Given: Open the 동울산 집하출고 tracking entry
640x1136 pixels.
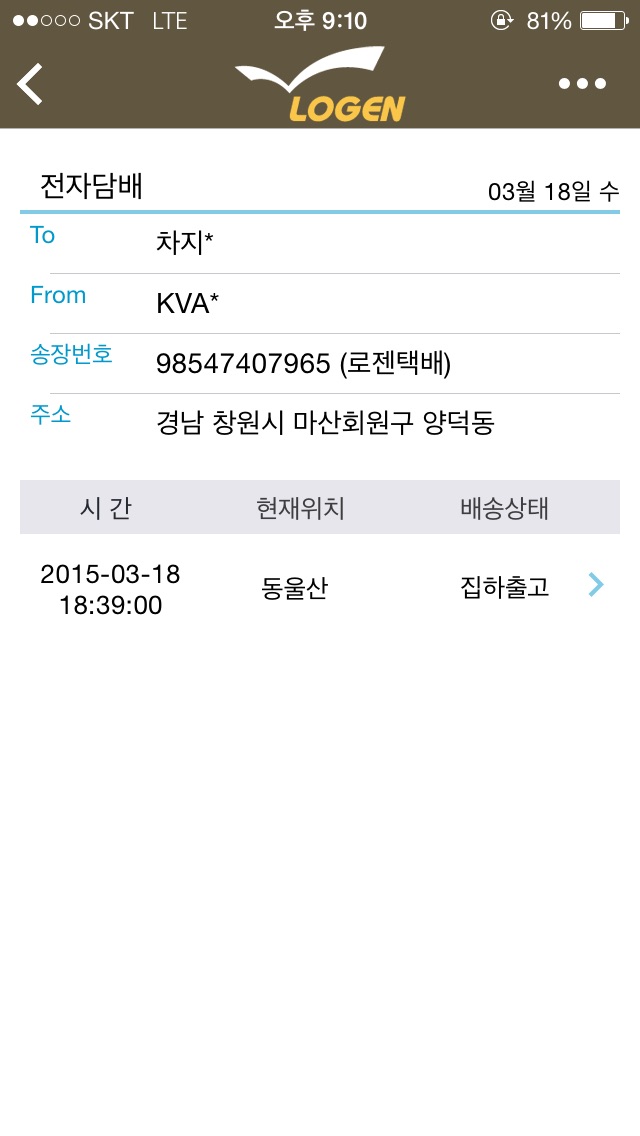Looking at the screenshot, I should [320, 588].
